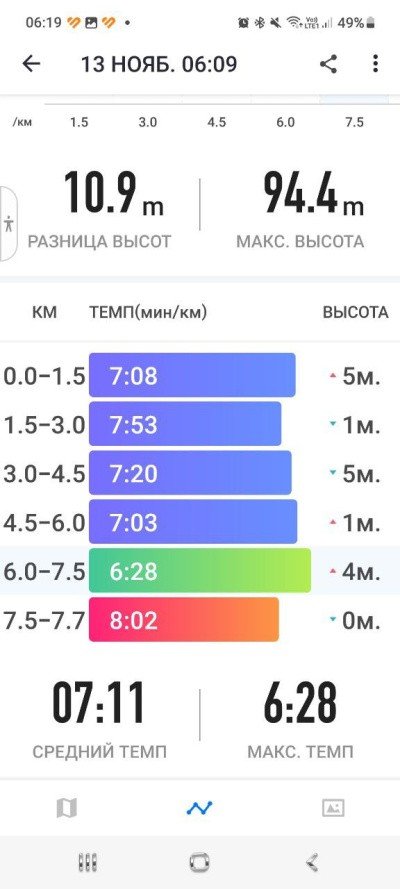The height and width of the screenshot is (889, 400).
Task: Select the 6.0–7.5 km split row
Action: point(200,570)
